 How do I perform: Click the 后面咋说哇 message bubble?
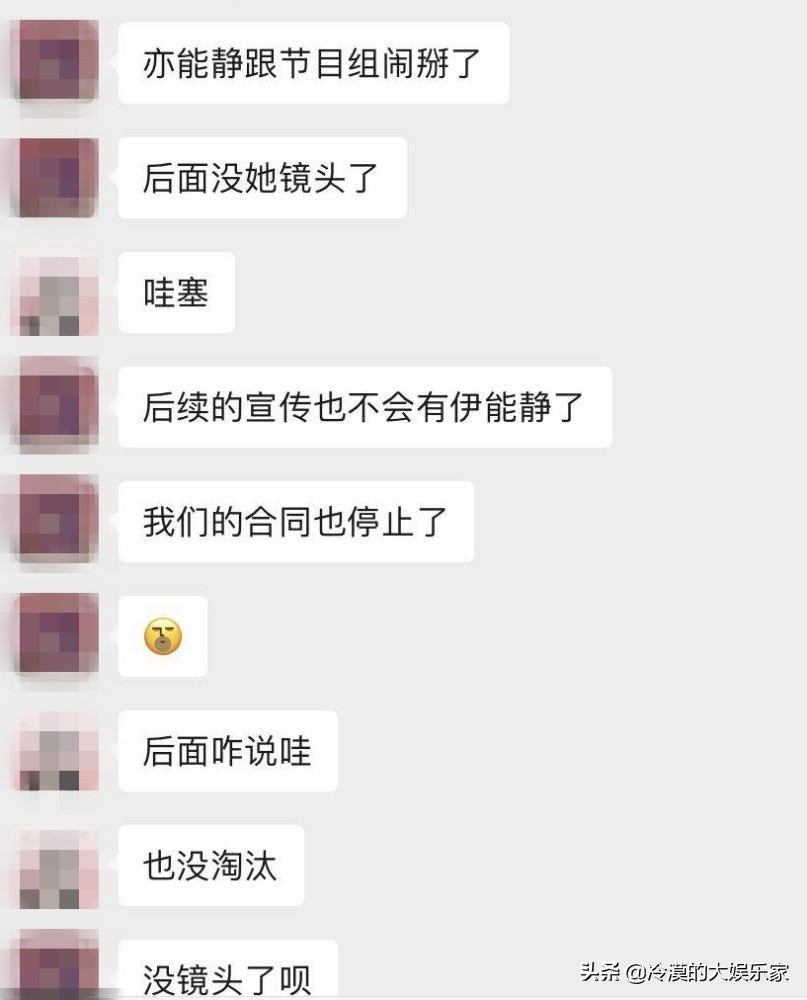[227, 752]
